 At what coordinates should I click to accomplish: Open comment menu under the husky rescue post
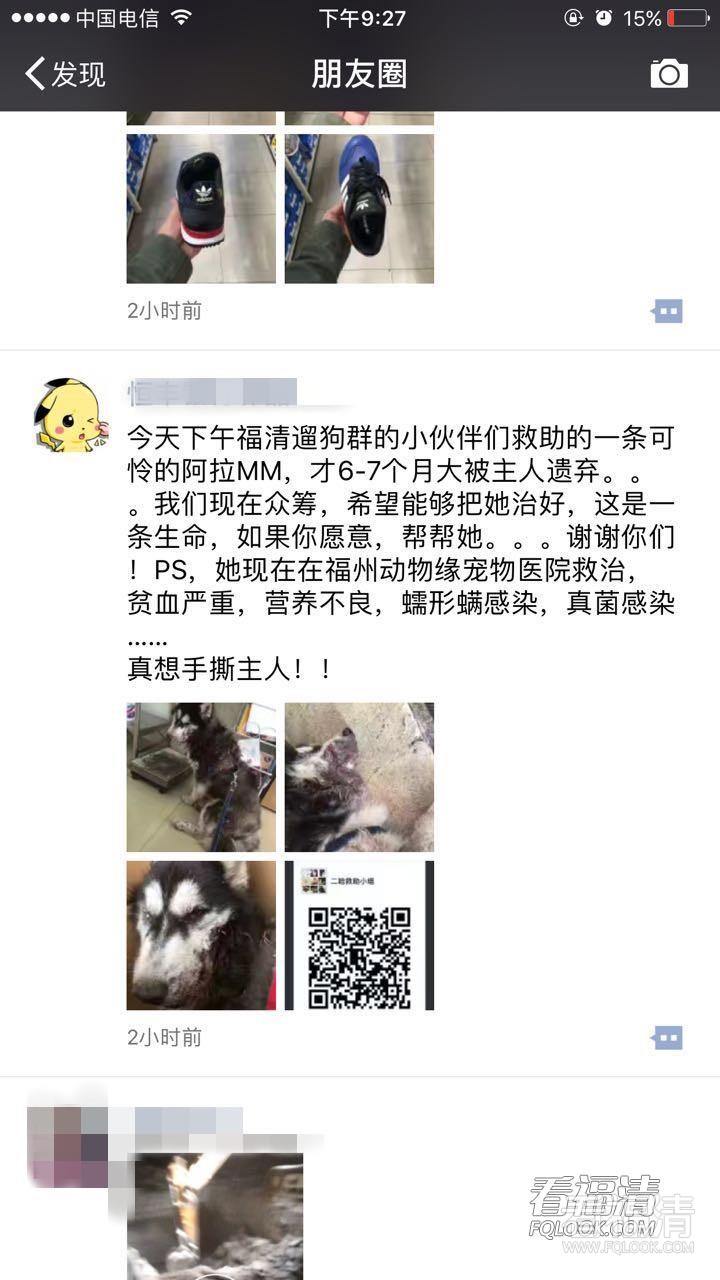coord(667,1037)
